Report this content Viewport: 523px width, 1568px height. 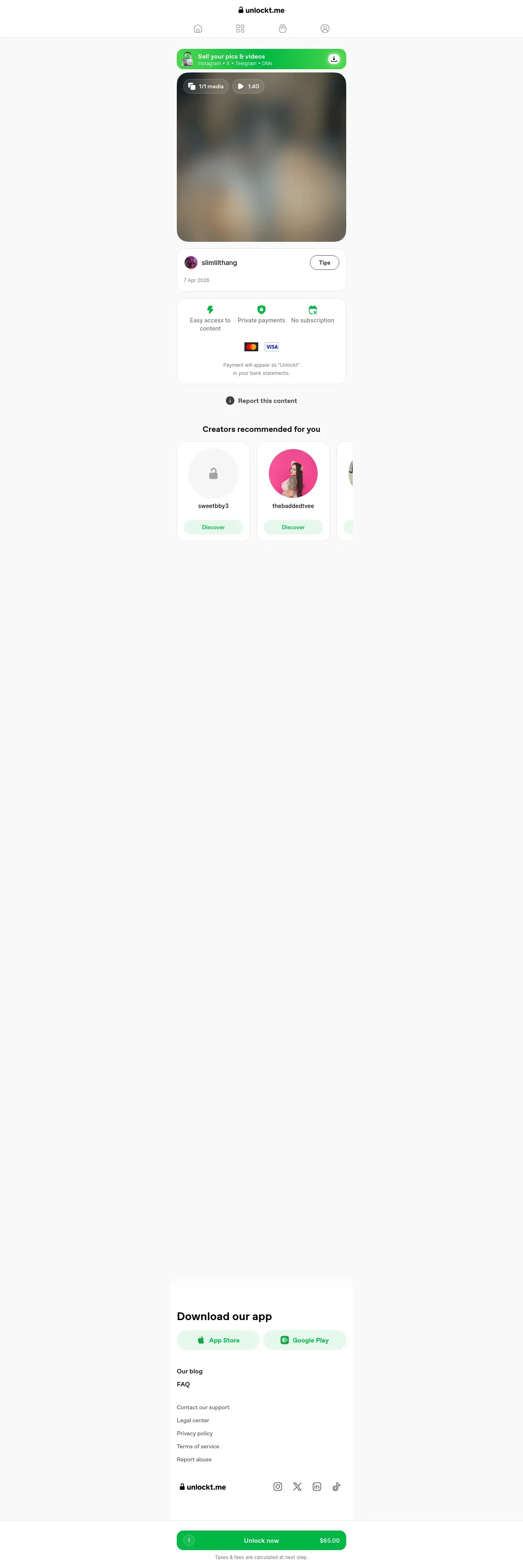(x=261, y=401)
